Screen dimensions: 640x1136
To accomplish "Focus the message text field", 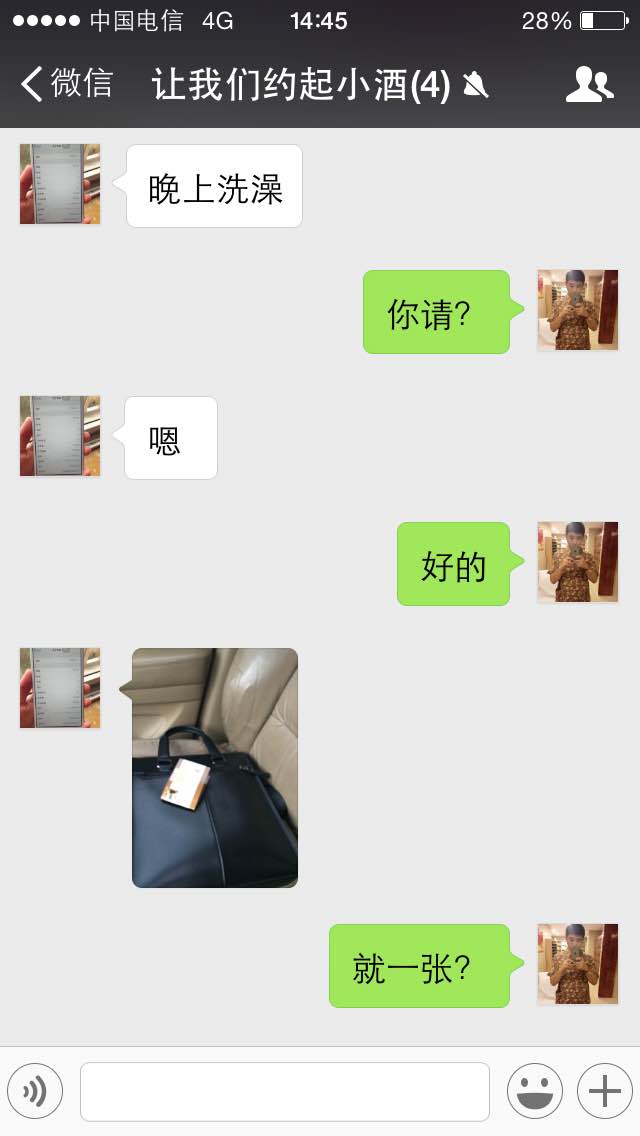I will (x=285, y=1091).
